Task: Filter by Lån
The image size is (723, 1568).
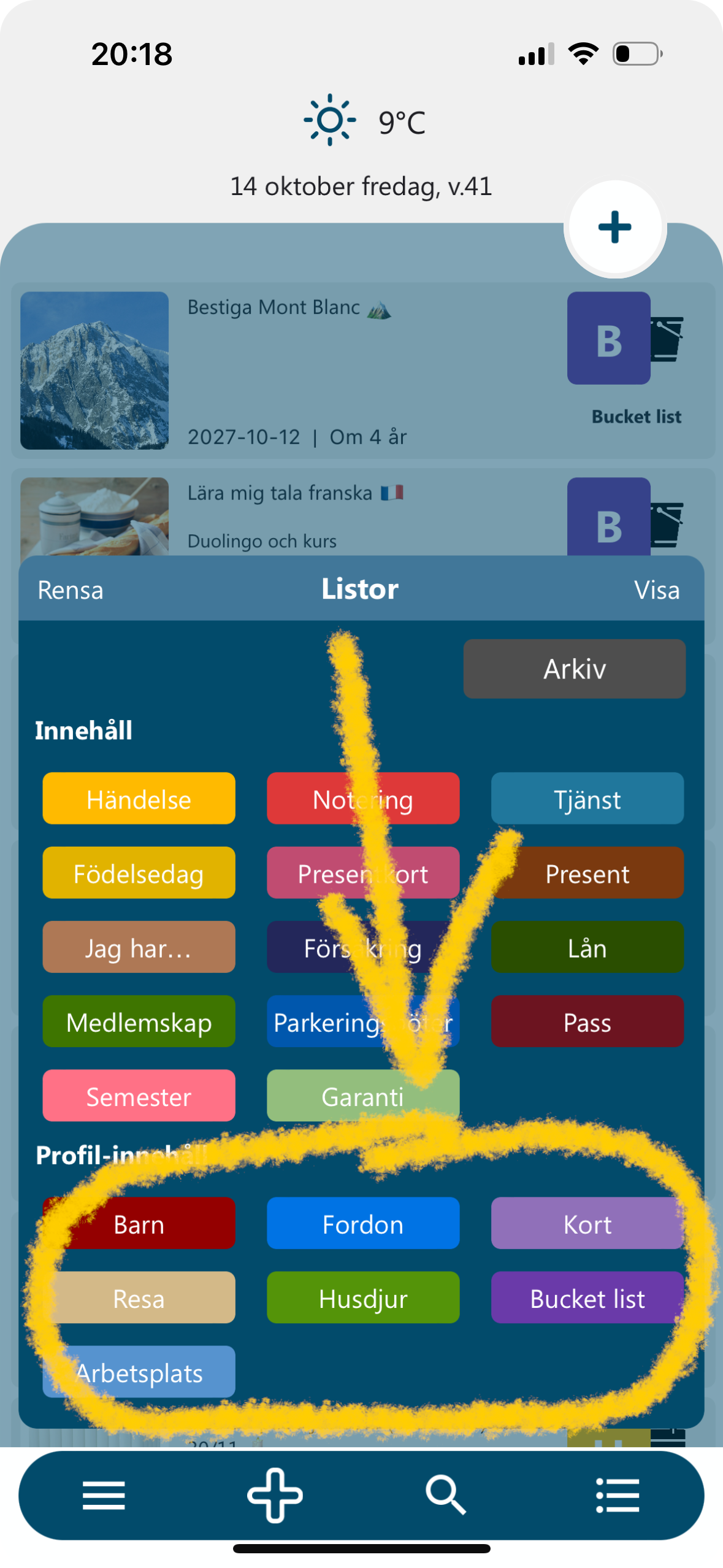Action: (x=587, y=947)
